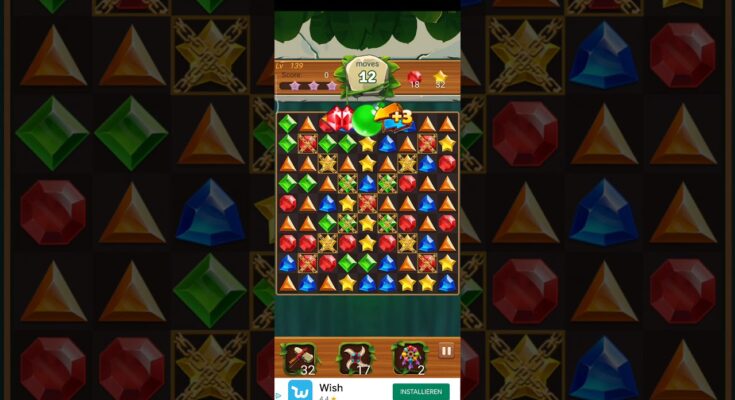The image size is (735, 400).
Task: Use the hammer booster with 32 left
Action: coord(299,357)
